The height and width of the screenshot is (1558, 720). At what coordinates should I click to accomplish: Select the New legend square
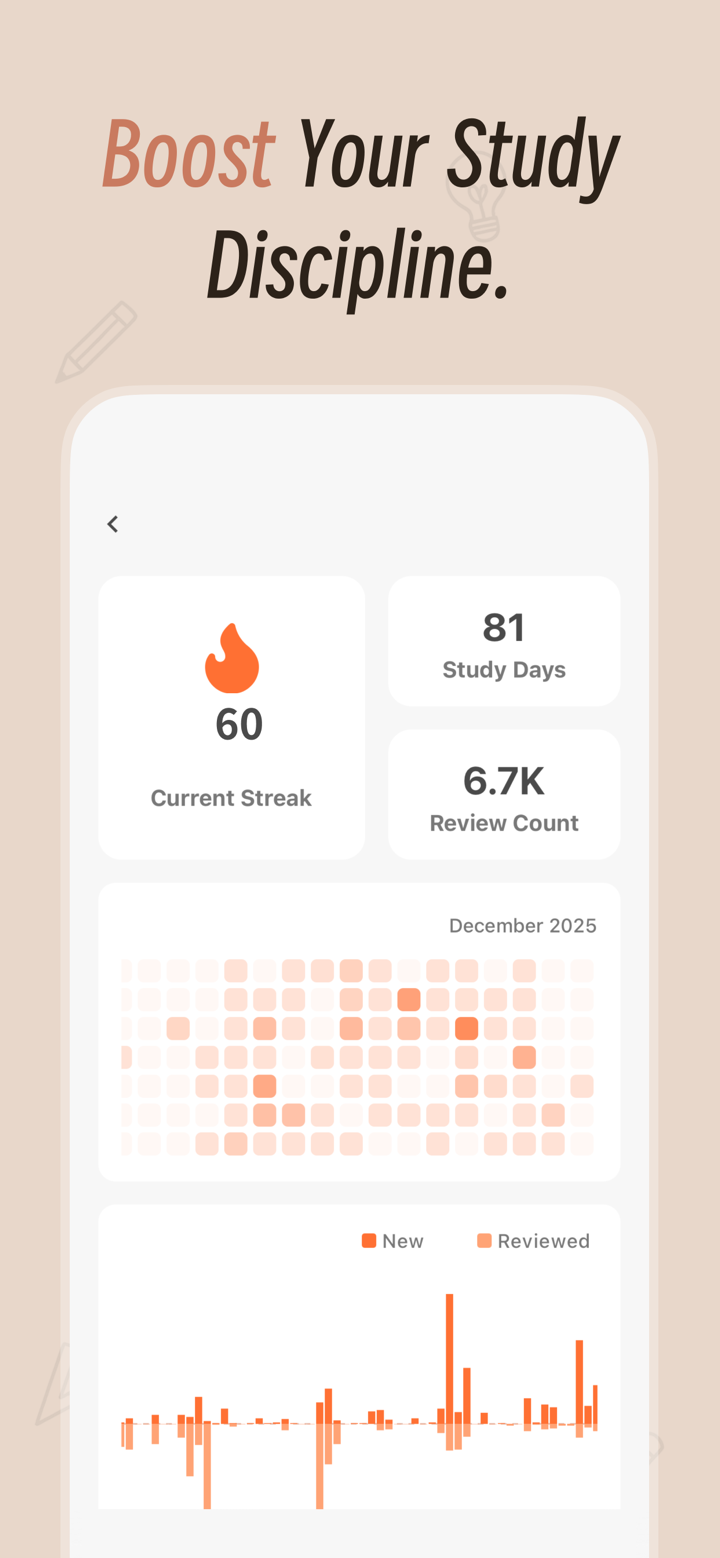(x=369, y=1240)
